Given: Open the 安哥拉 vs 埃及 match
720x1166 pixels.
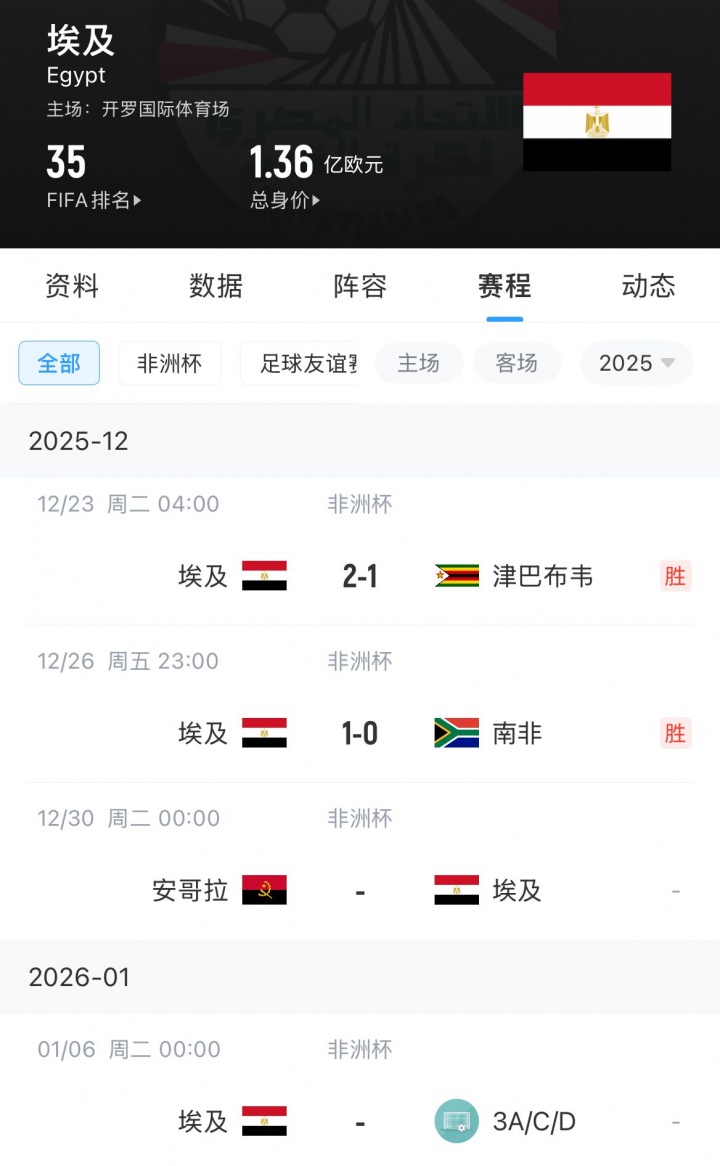Looking at the screenshot, I should 360,890.
